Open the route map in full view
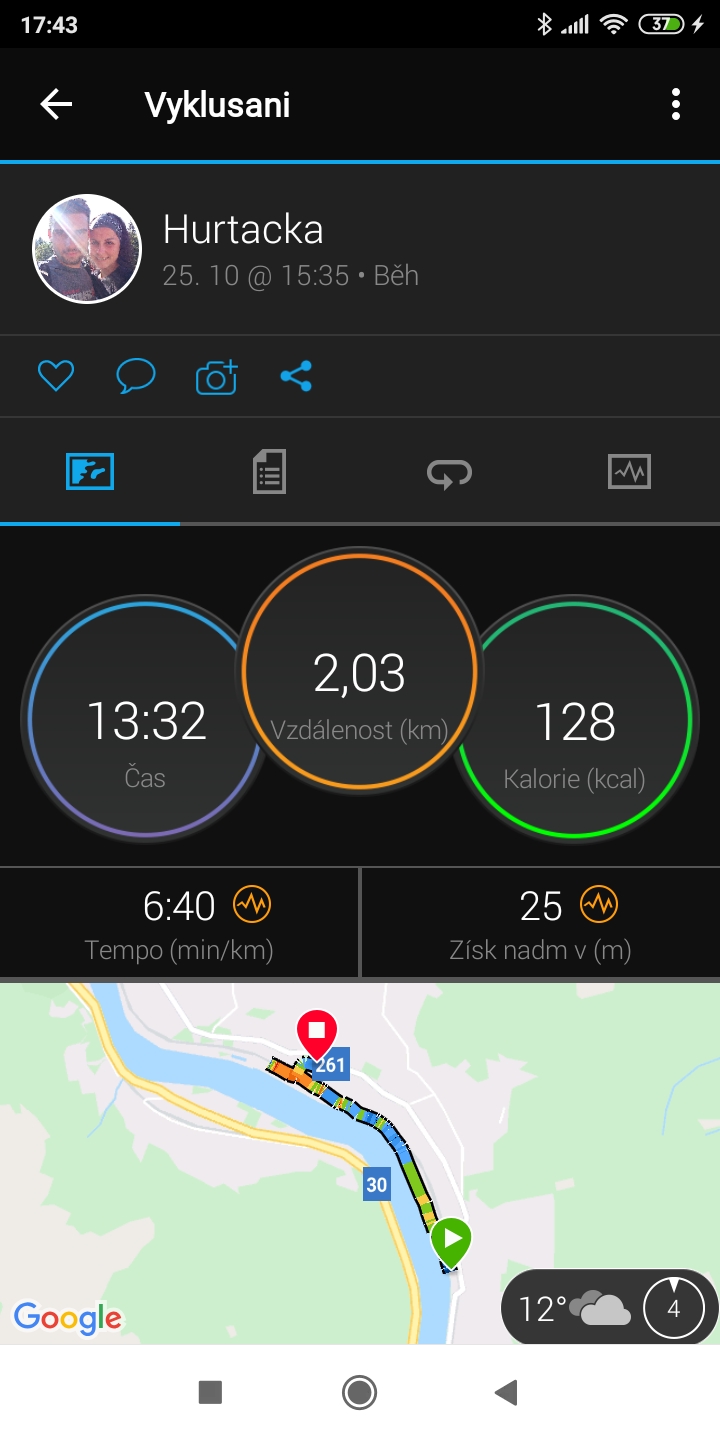720x1440 pixels. (360, 1162)
